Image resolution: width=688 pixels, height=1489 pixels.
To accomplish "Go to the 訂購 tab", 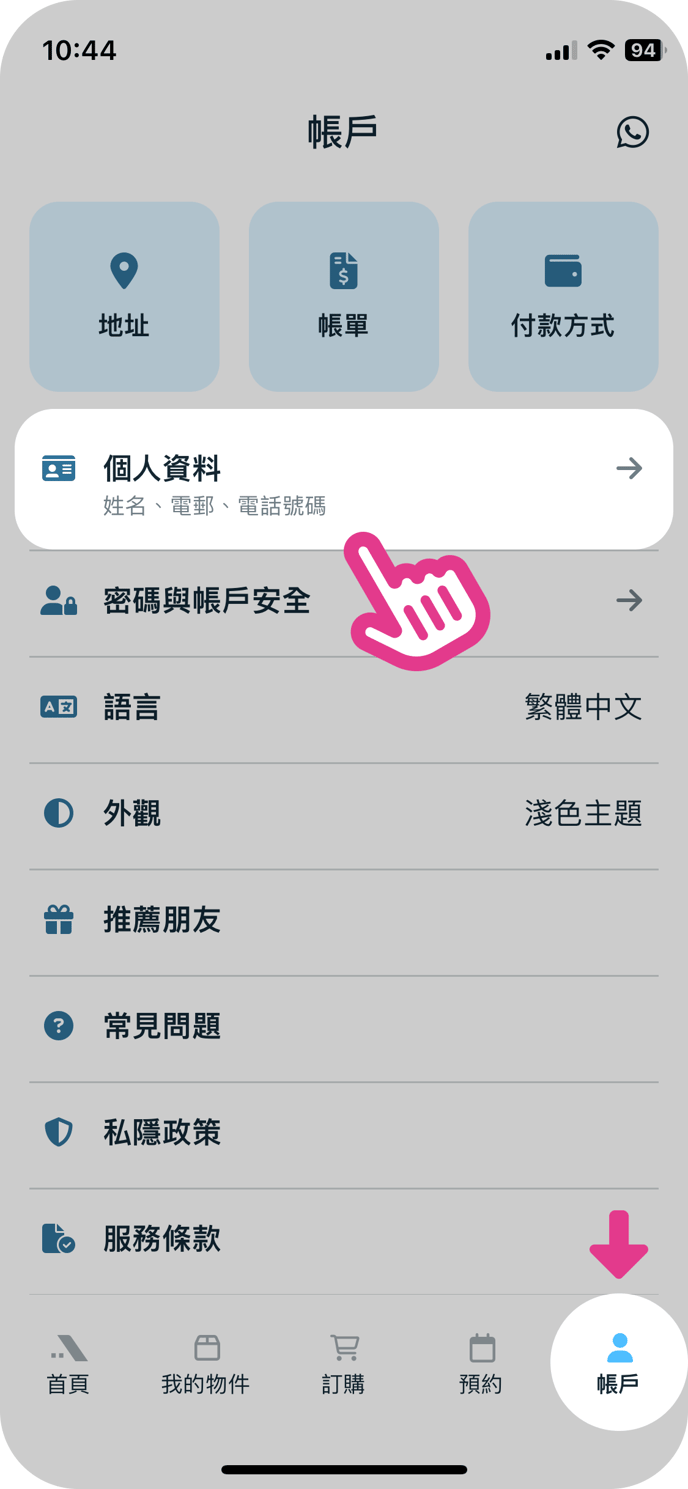I will [343, 1364].
